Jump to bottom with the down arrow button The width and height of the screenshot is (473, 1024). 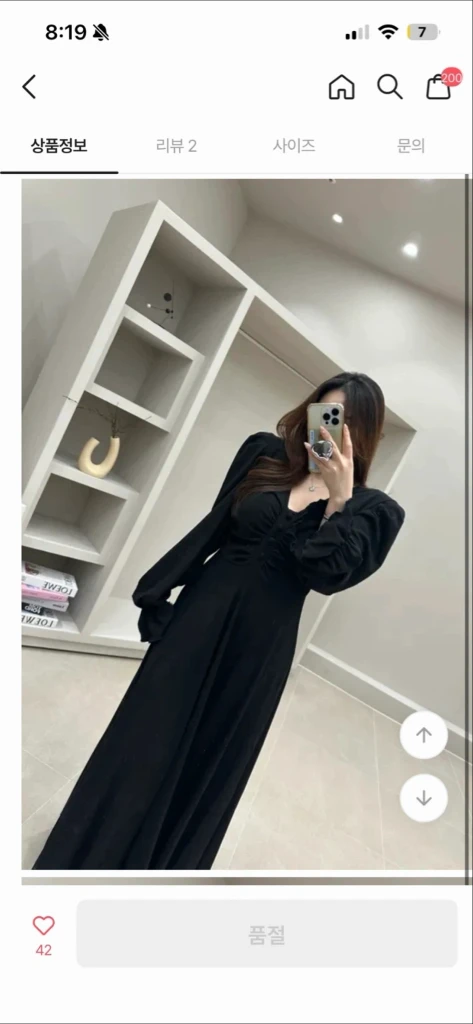[423, 797]
